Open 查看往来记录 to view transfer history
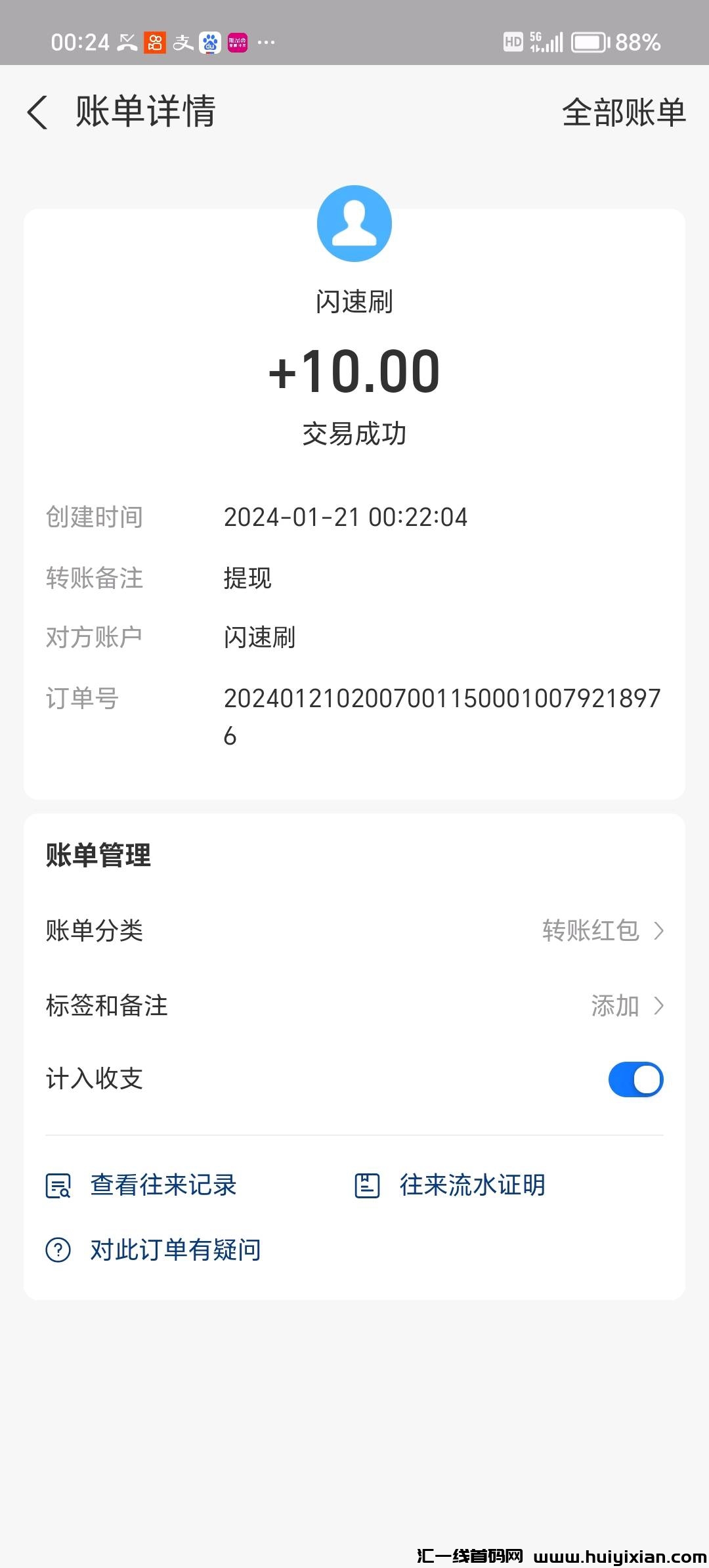Image resolution: width=709 pixels, height=1568 pixels. click(164, 1185)
